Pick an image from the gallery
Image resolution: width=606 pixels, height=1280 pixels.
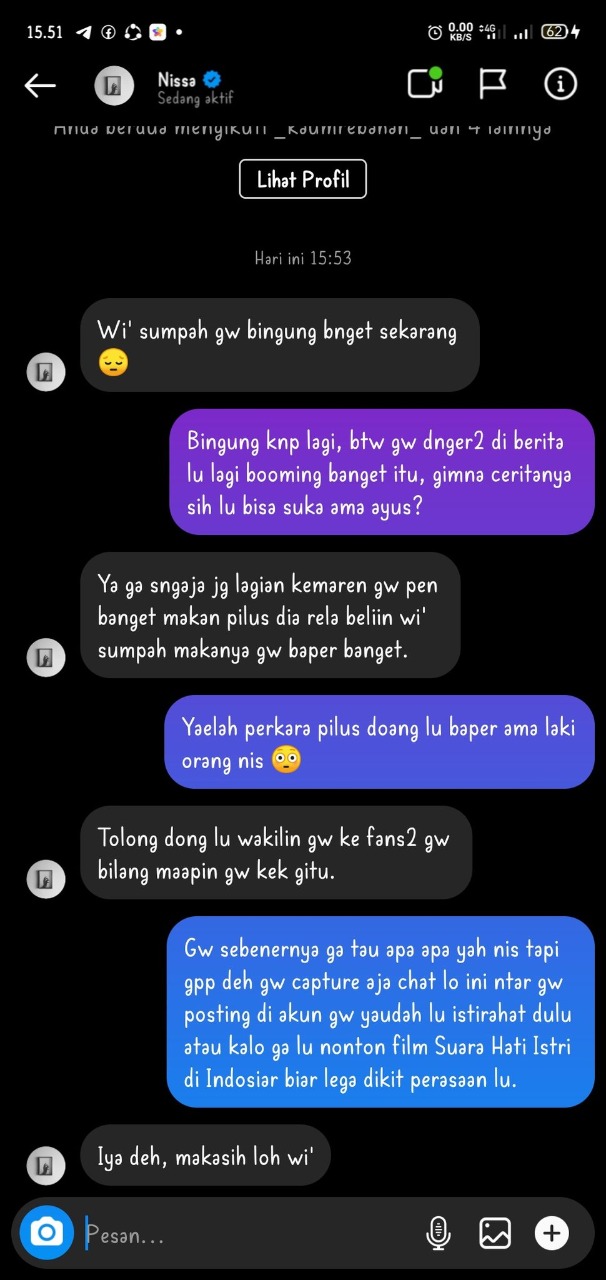coord(495,1234)
